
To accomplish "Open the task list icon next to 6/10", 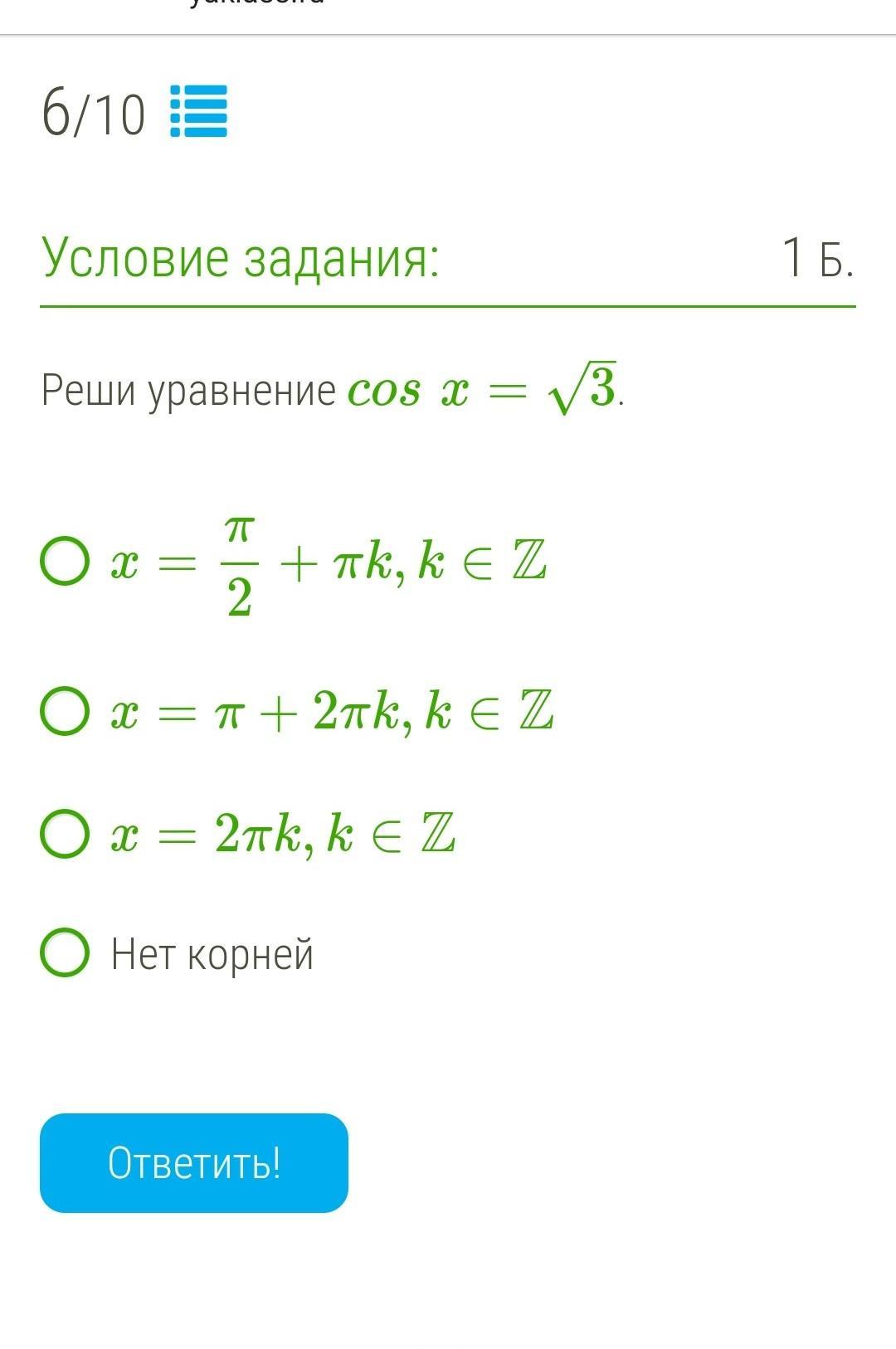I will [x=198, y=111].
